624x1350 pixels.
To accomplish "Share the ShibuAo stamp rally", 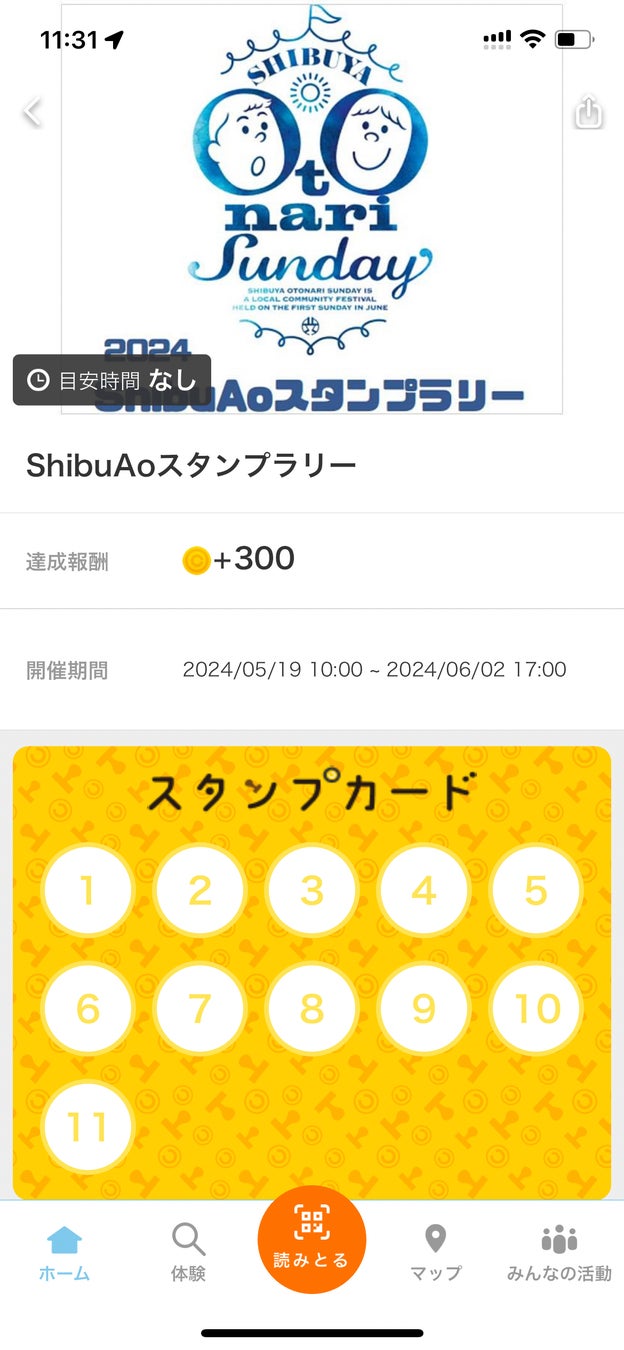I will [x=589, y=112].
